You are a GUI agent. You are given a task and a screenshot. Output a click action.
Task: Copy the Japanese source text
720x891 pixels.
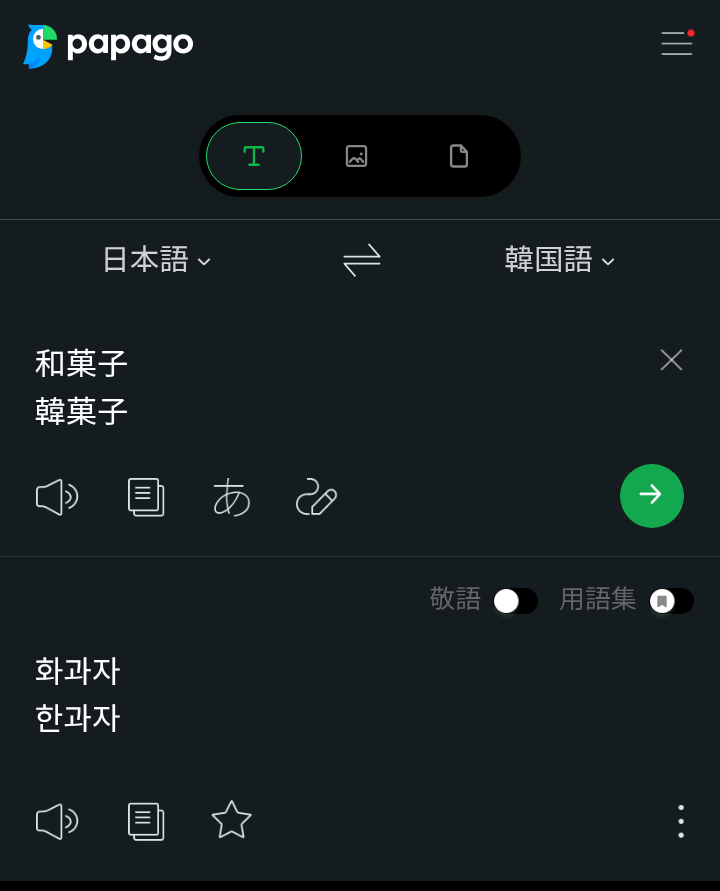[x=146, y=497]
